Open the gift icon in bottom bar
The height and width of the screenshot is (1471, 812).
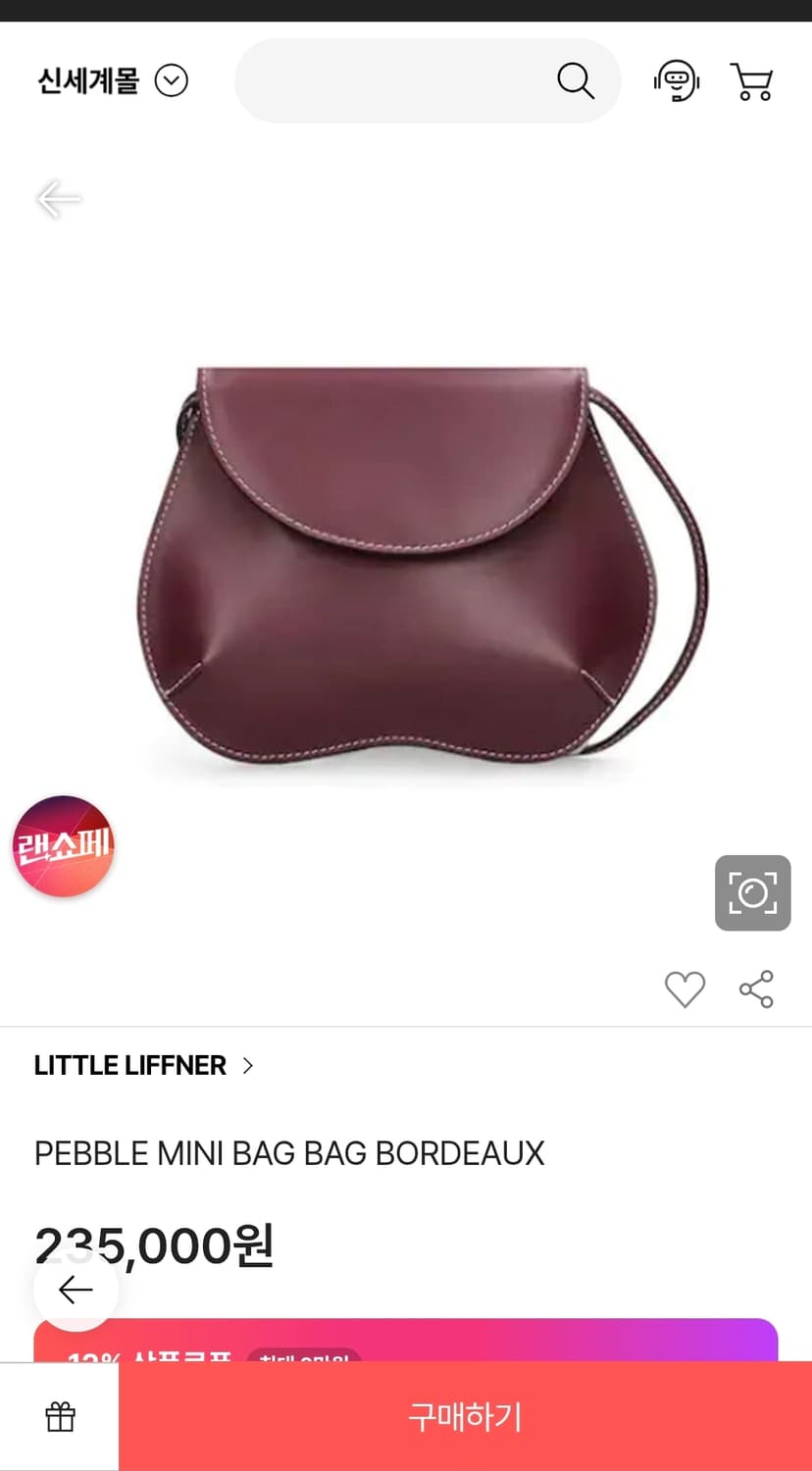[59, 1416]
